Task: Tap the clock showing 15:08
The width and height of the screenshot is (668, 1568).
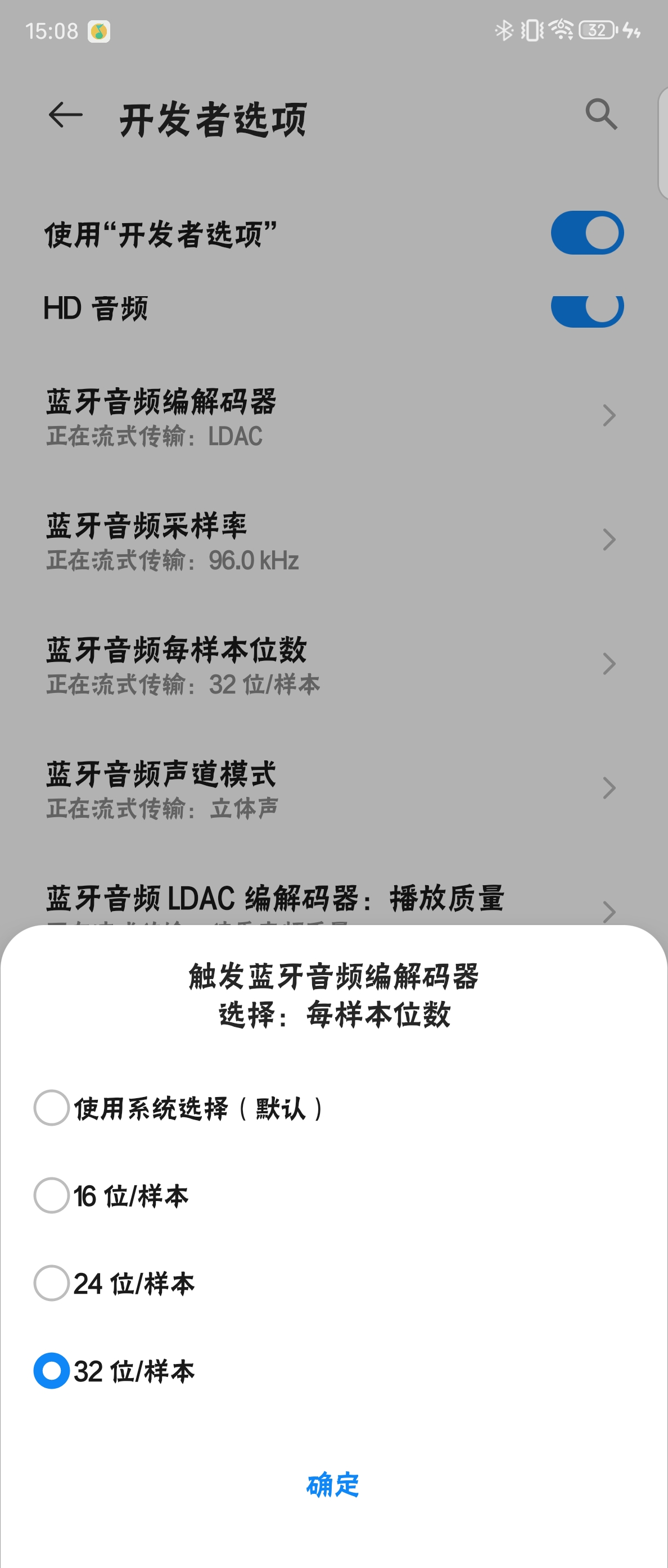Action: click(52, 31)
